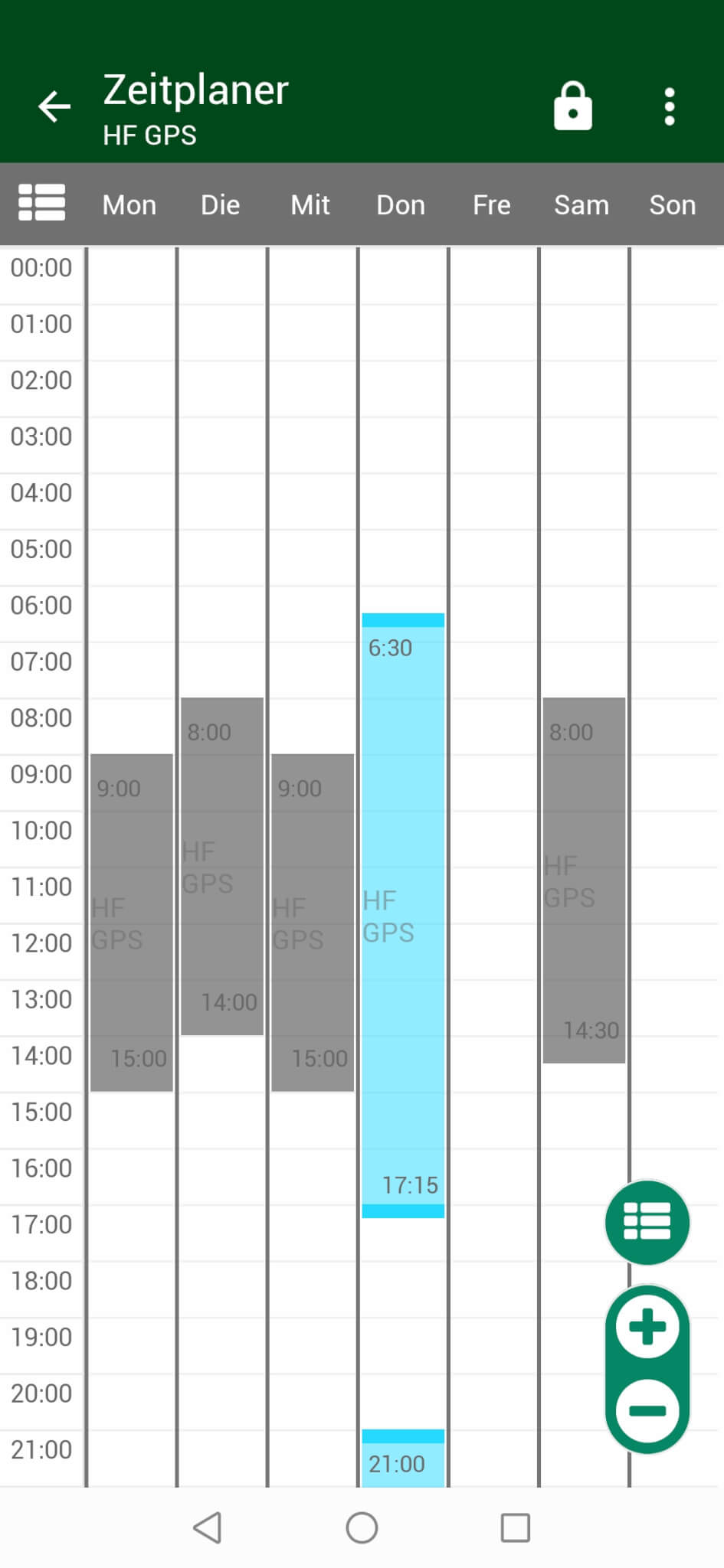Tap the green floating list button
724x1568 pixels.
click(647, 1222)
